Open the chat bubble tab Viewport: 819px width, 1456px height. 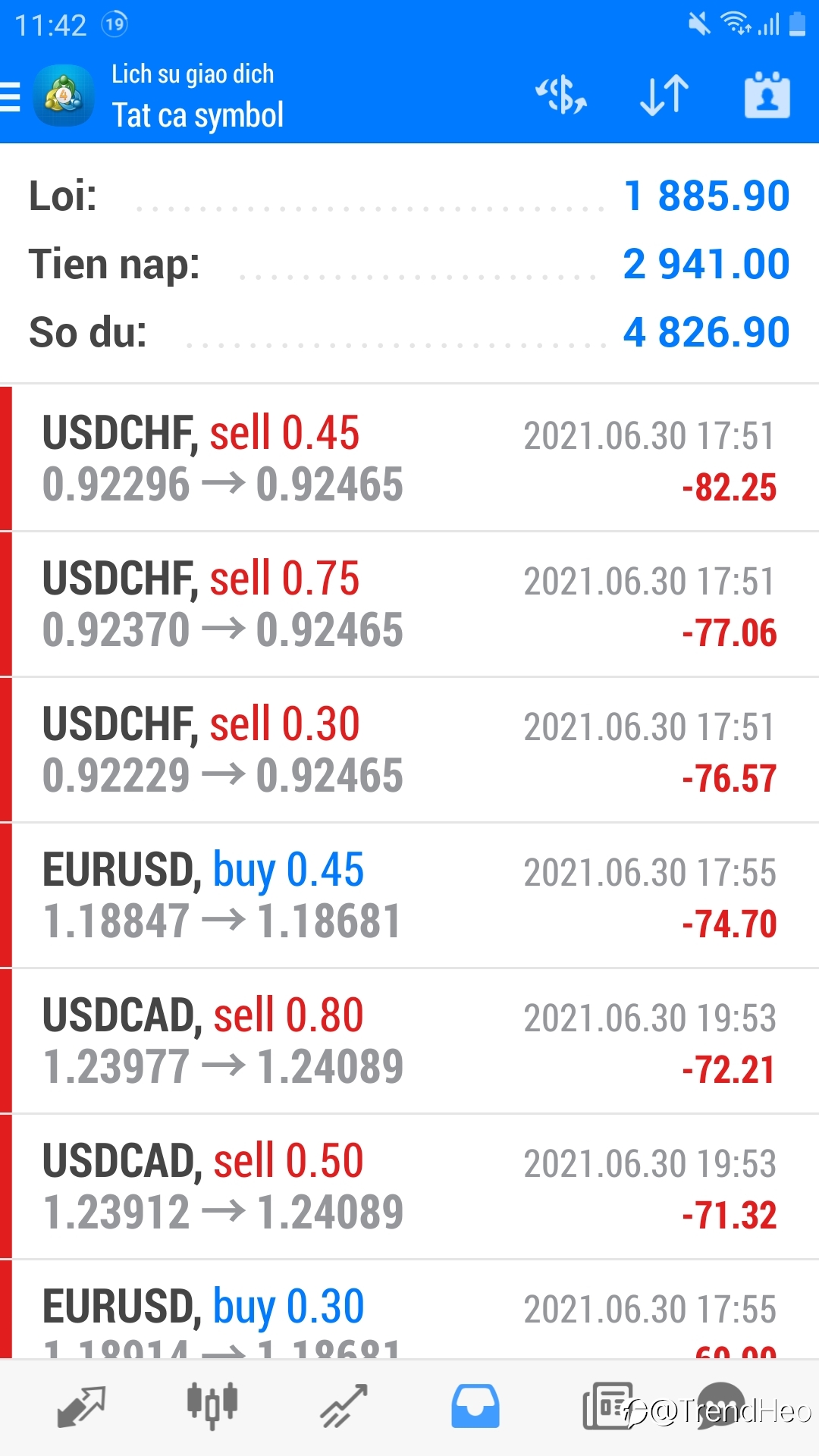pyautogui.click(x=720, y=1405)
